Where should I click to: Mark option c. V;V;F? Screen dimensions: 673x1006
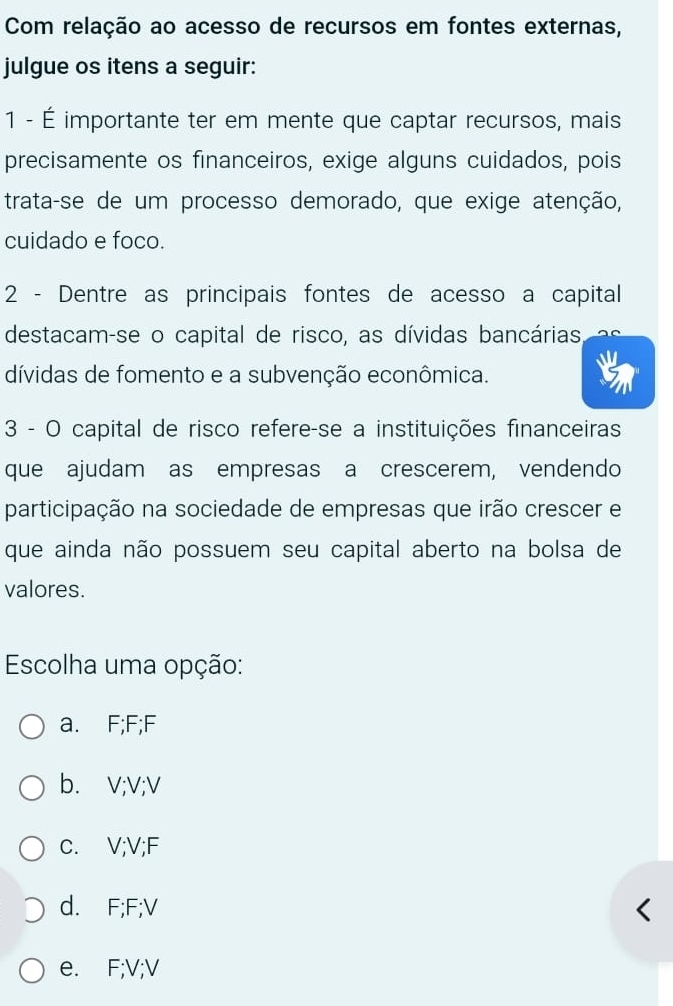click(33, 850)
